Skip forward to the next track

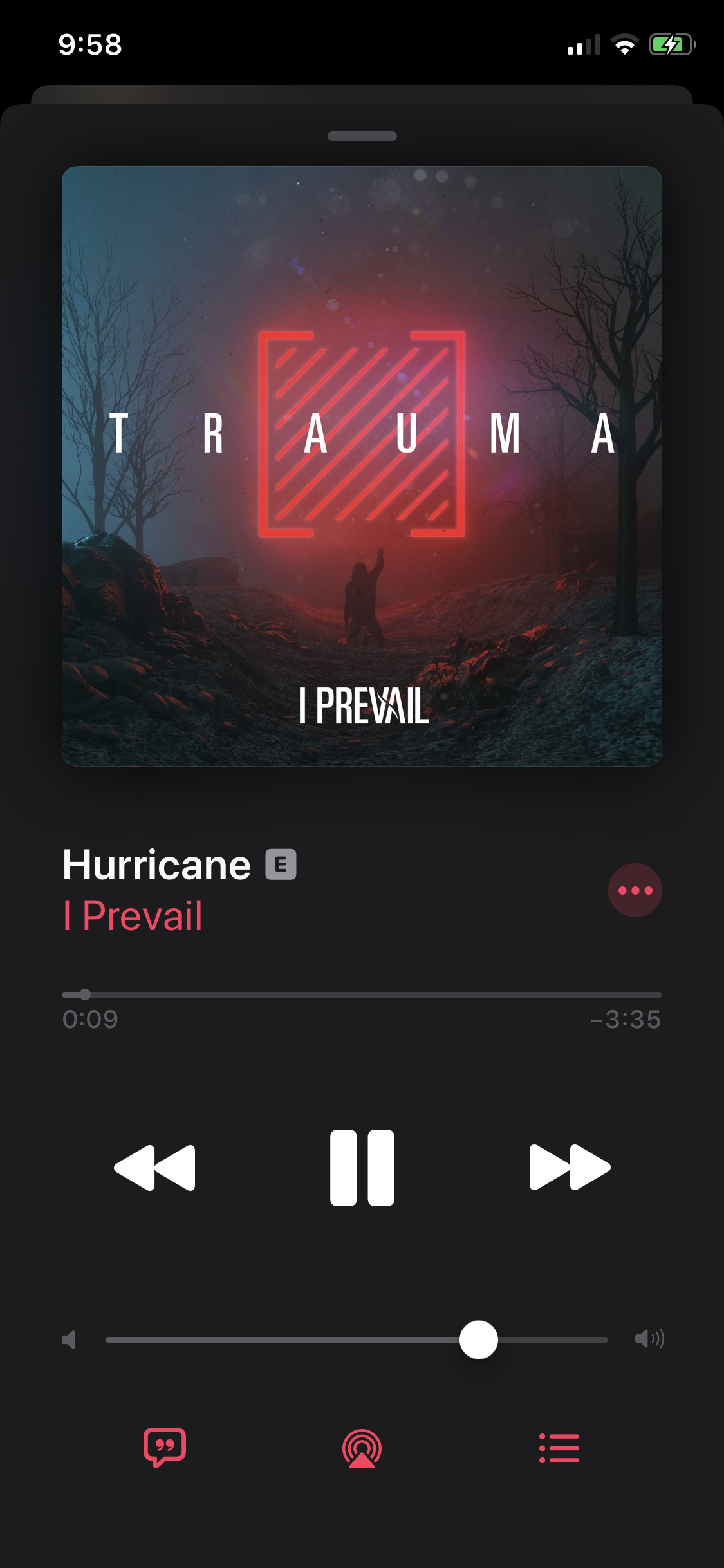(x=570, y=1168)
